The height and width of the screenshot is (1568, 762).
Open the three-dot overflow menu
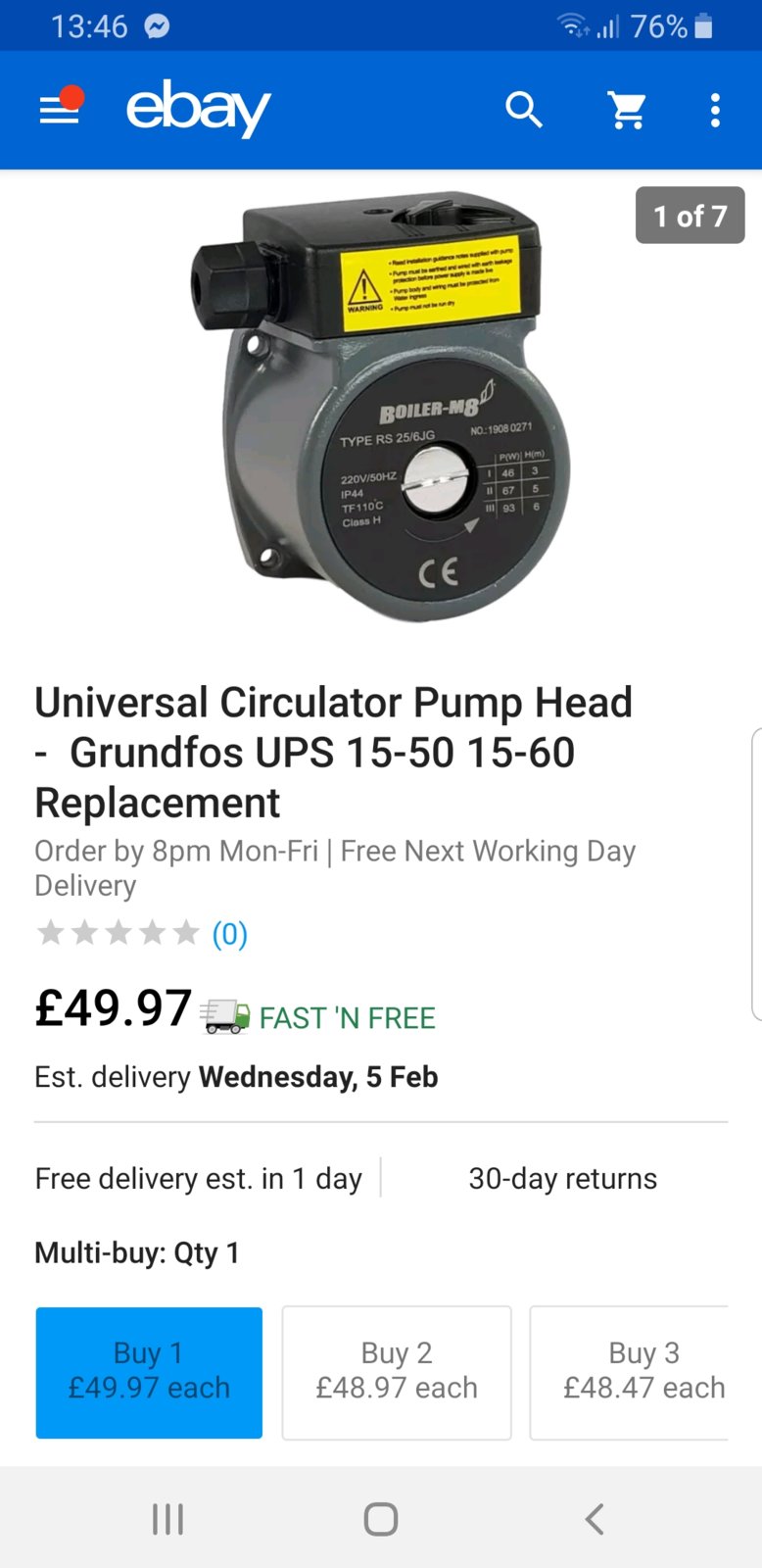tap(715, 111)
